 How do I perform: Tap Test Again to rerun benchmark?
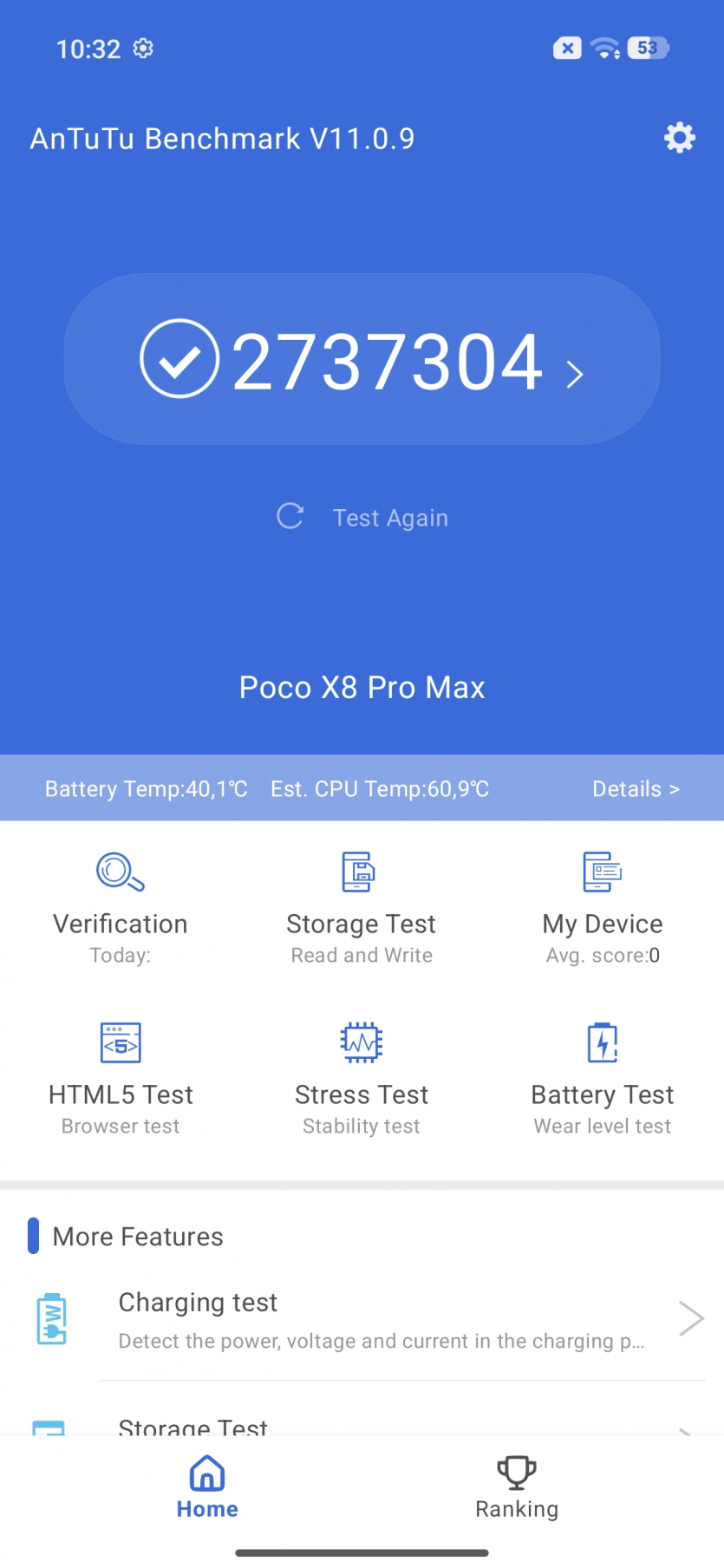click(x=362, y=518)
